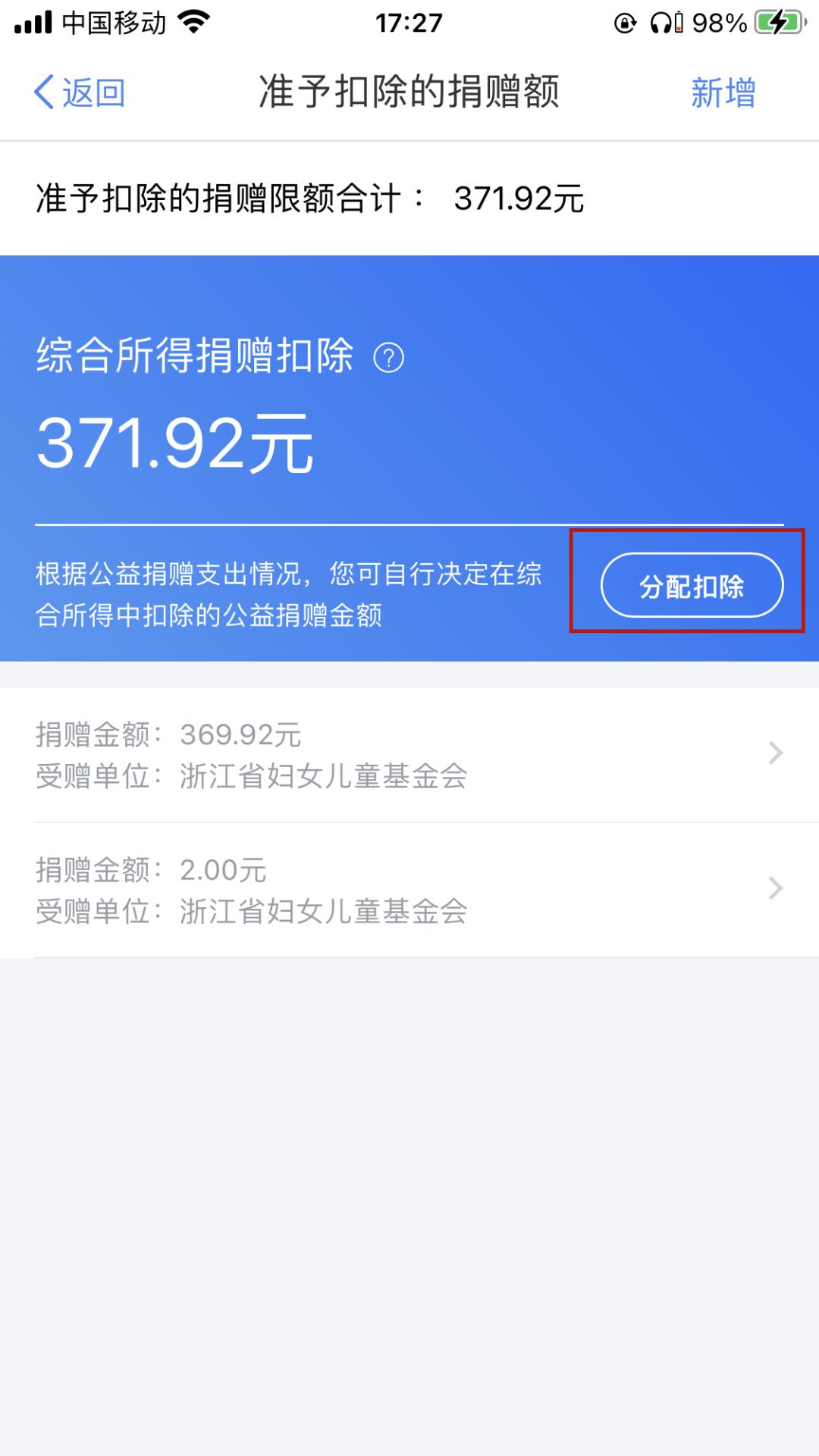This screenshot has height=1456, width=819.
Task: Tap the 分配扣除 button
Action: [692, 586]
